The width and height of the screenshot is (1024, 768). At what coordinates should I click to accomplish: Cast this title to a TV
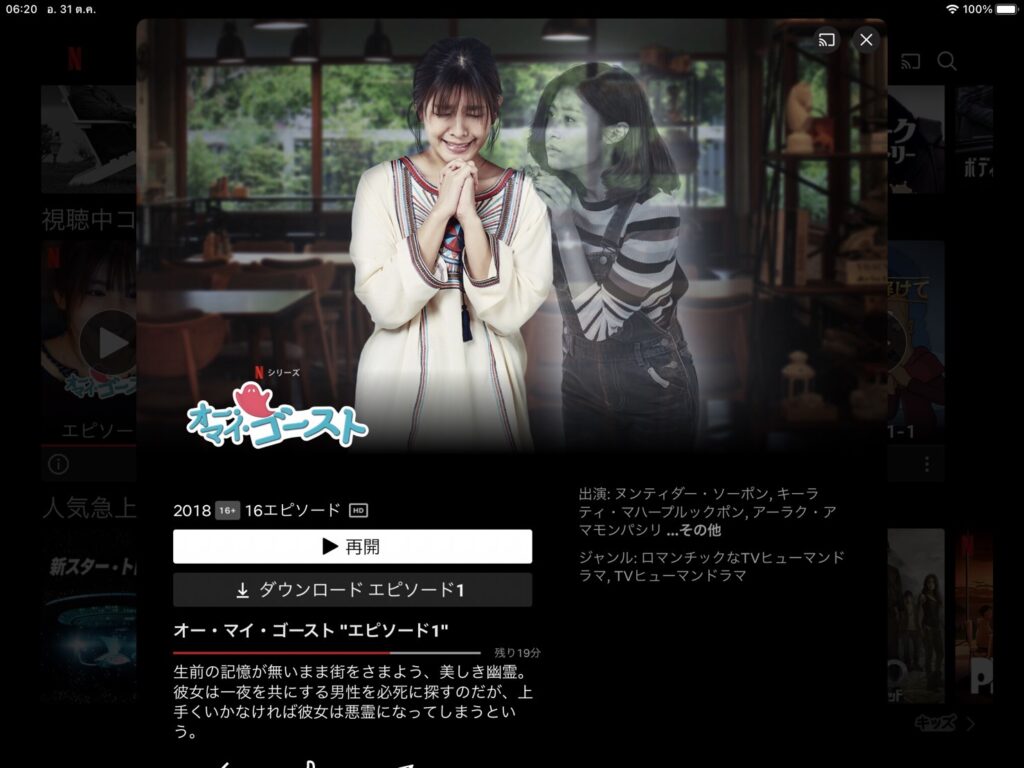coord(826,40)
